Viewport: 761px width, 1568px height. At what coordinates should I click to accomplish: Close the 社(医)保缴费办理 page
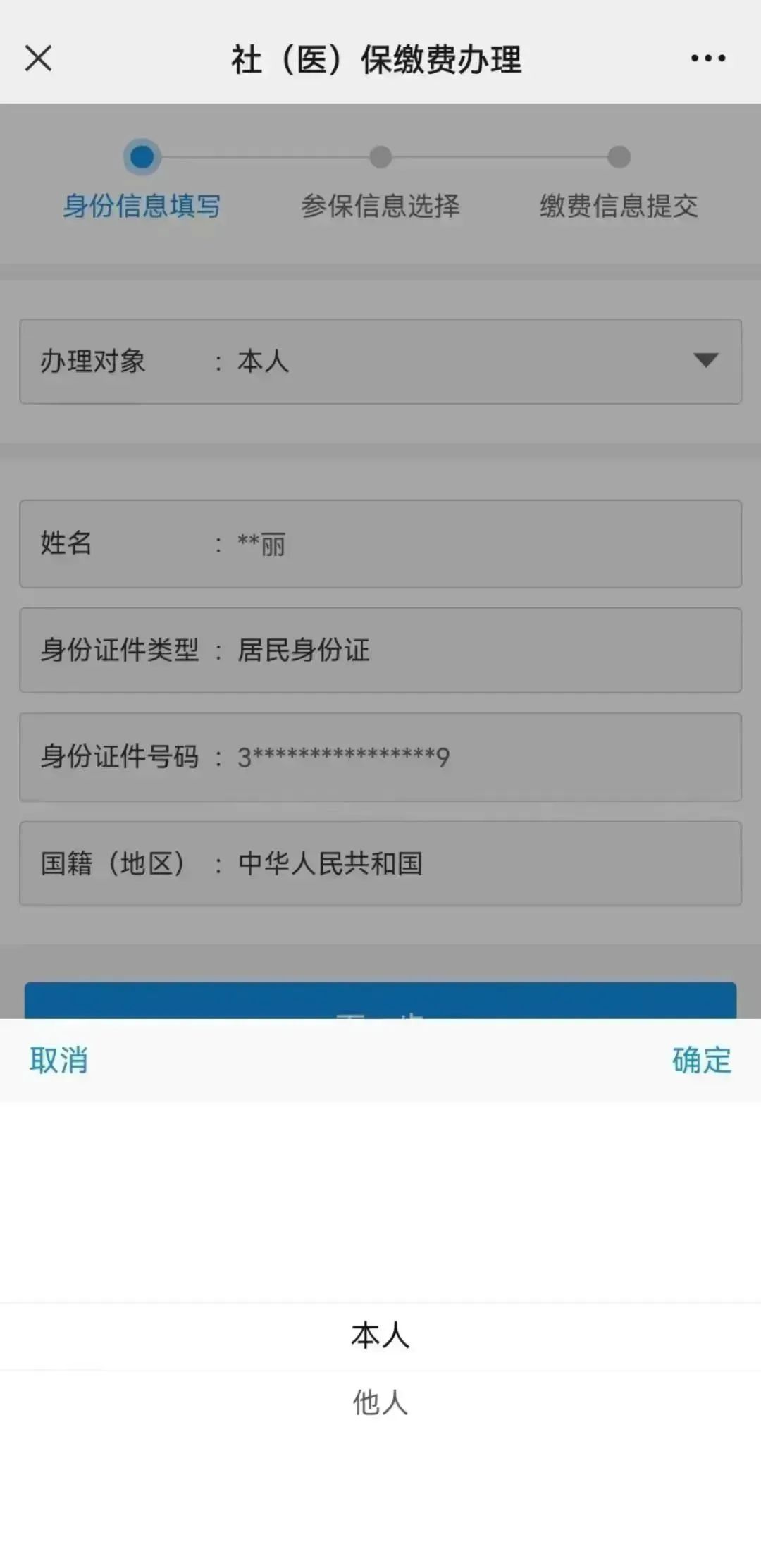(x=39, y=58)
